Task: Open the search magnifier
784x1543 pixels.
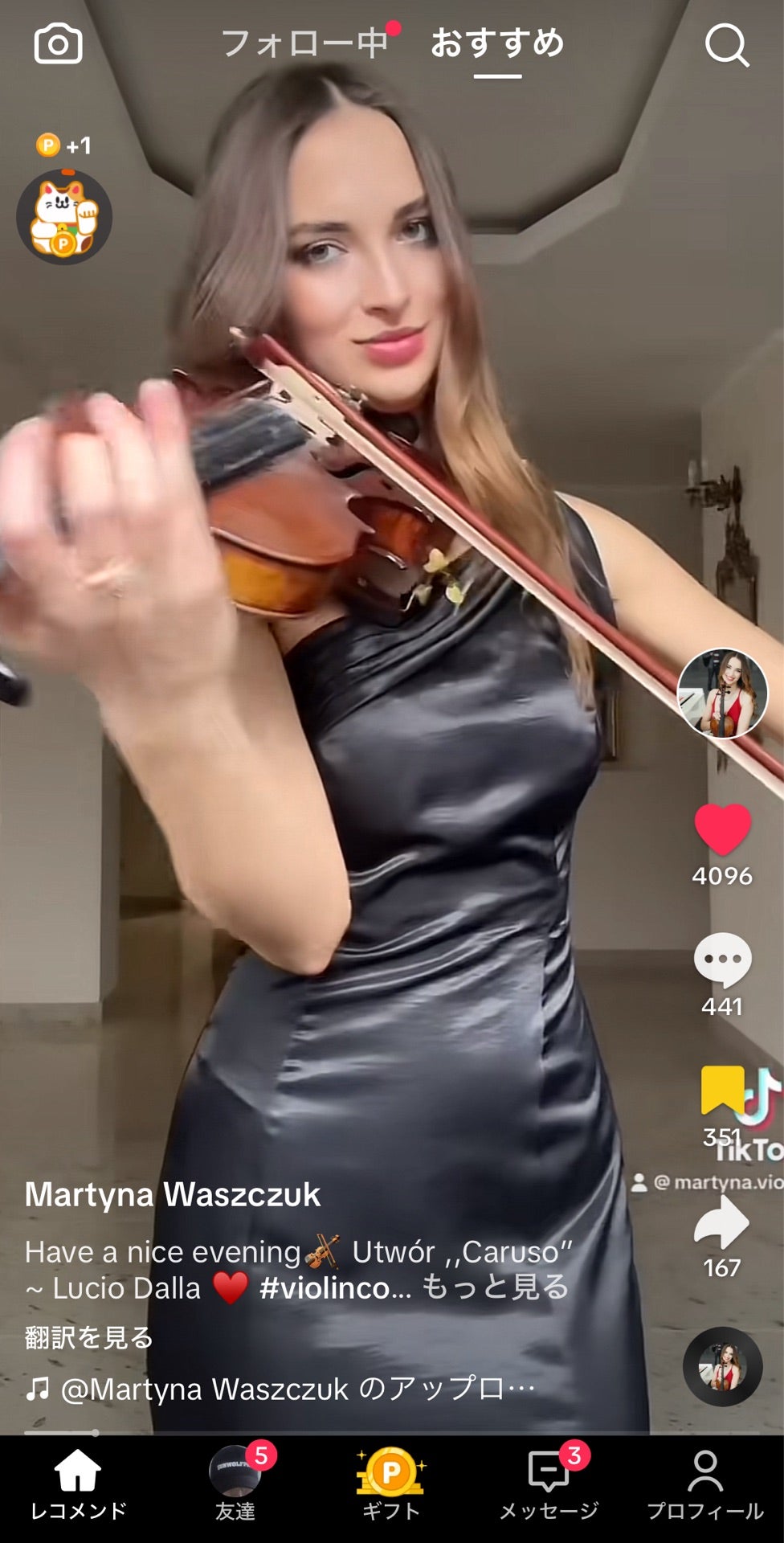Action: pyautogui.click(x=726, y=45)
